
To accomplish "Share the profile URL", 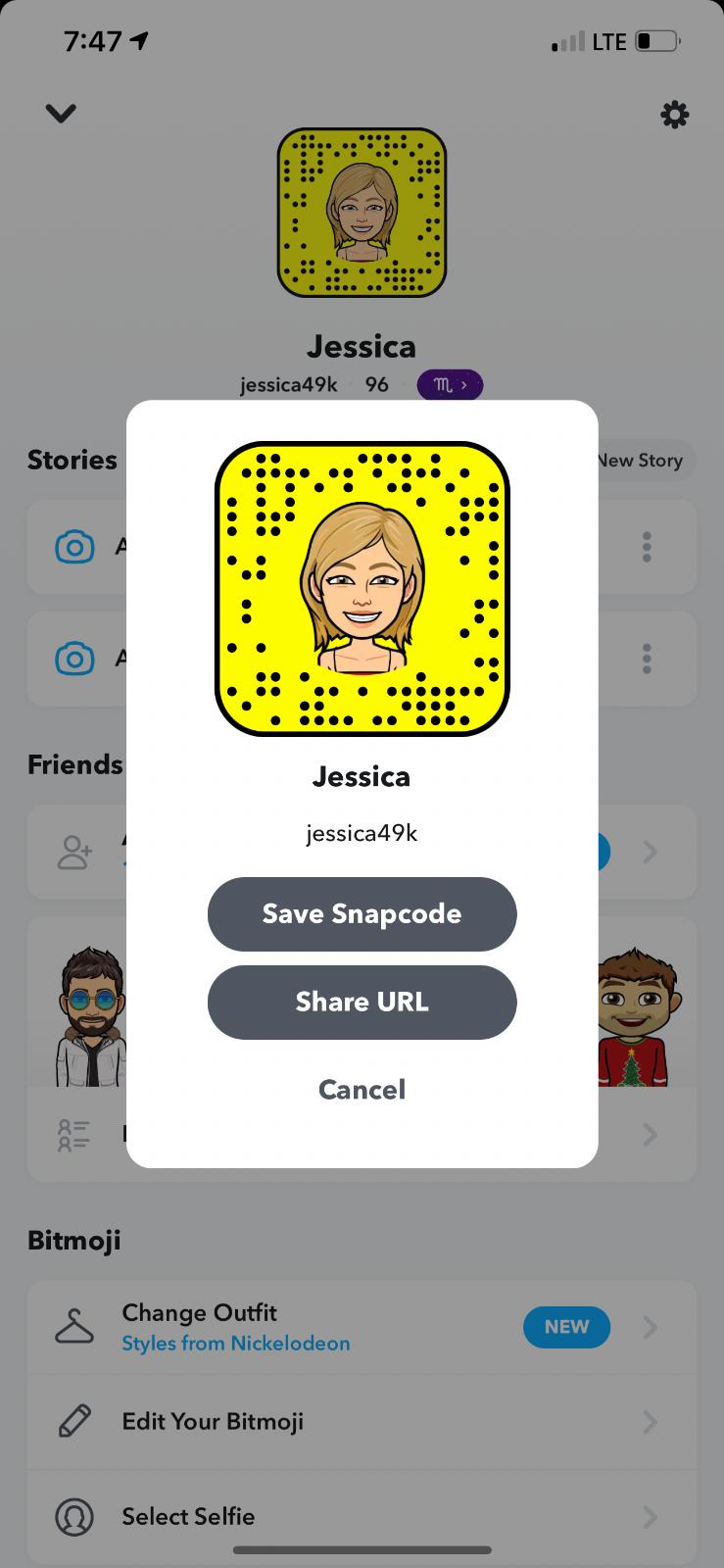I will (x=362, y=1002).
